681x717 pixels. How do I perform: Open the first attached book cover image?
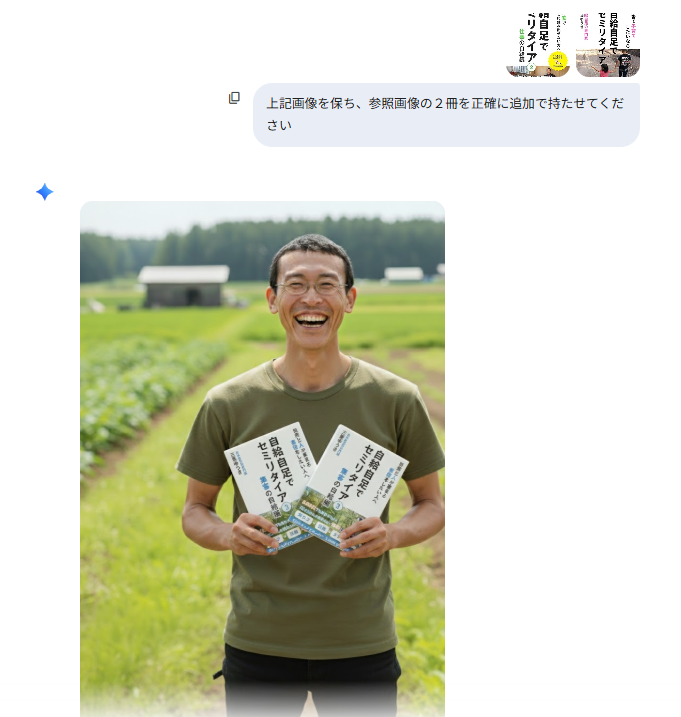538,44
